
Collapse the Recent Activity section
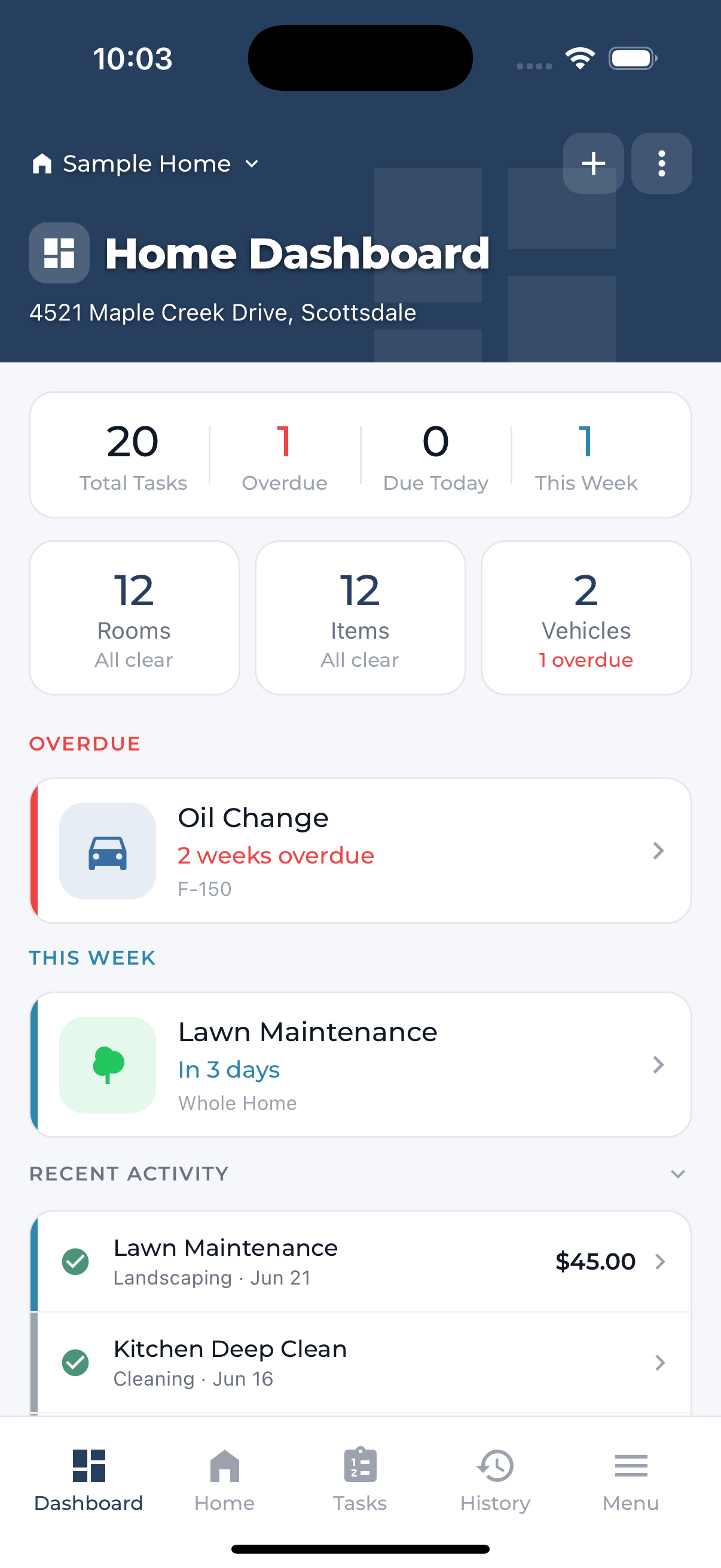(678, 1173)
